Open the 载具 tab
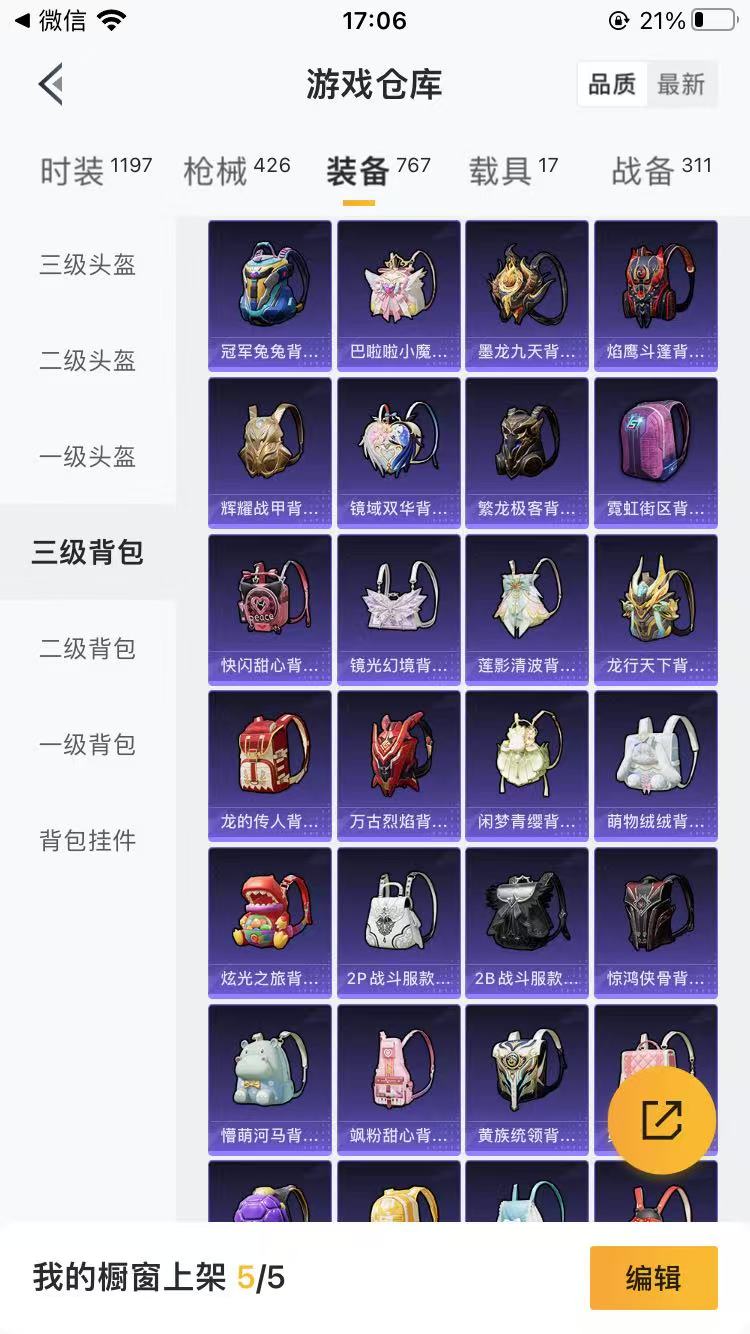The width and height of the screenshot is (750, 1334). [x=514, y=170]
